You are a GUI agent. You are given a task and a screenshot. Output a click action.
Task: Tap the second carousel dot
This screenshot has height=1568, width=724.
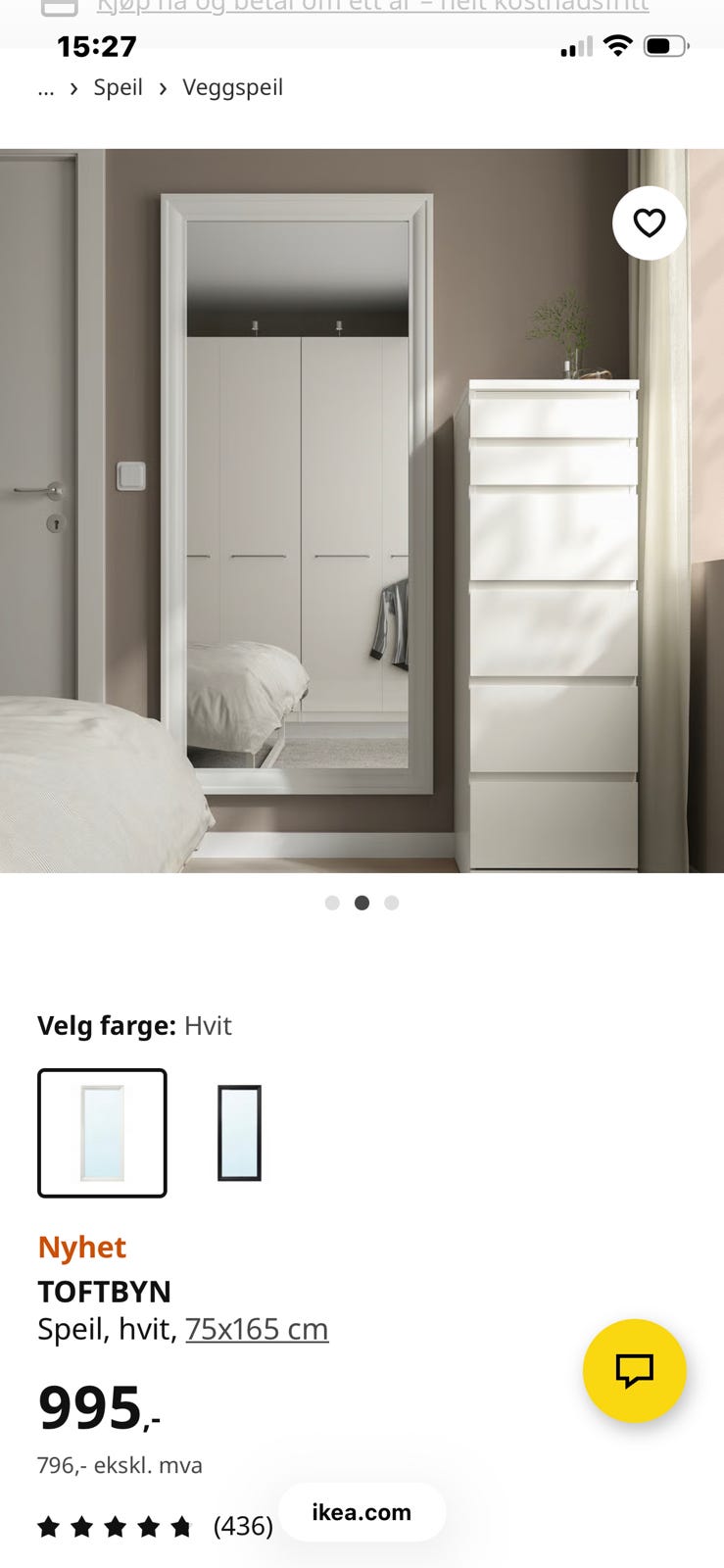(x=362, y=903)
